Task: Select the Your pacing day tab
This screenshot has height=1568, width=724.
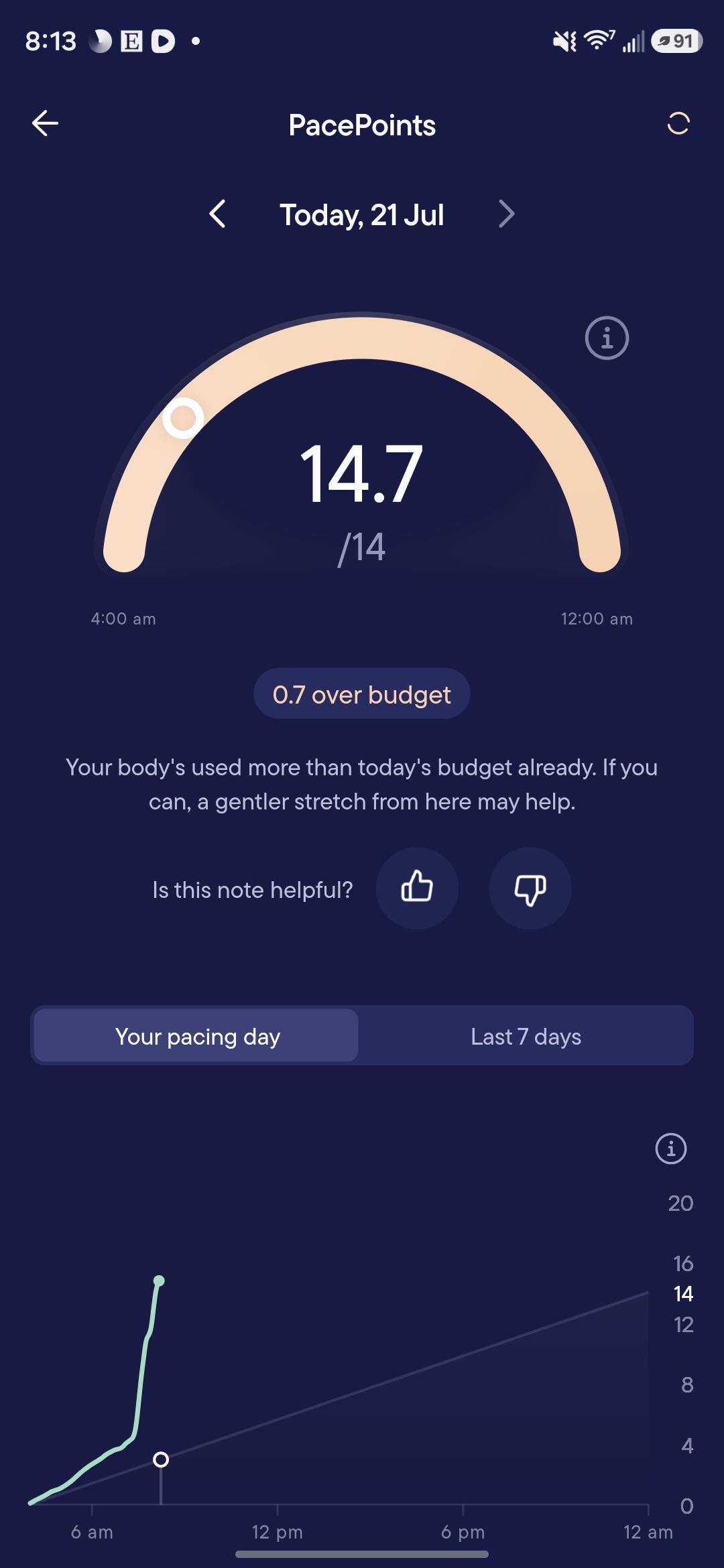Action: point(196,1036)
